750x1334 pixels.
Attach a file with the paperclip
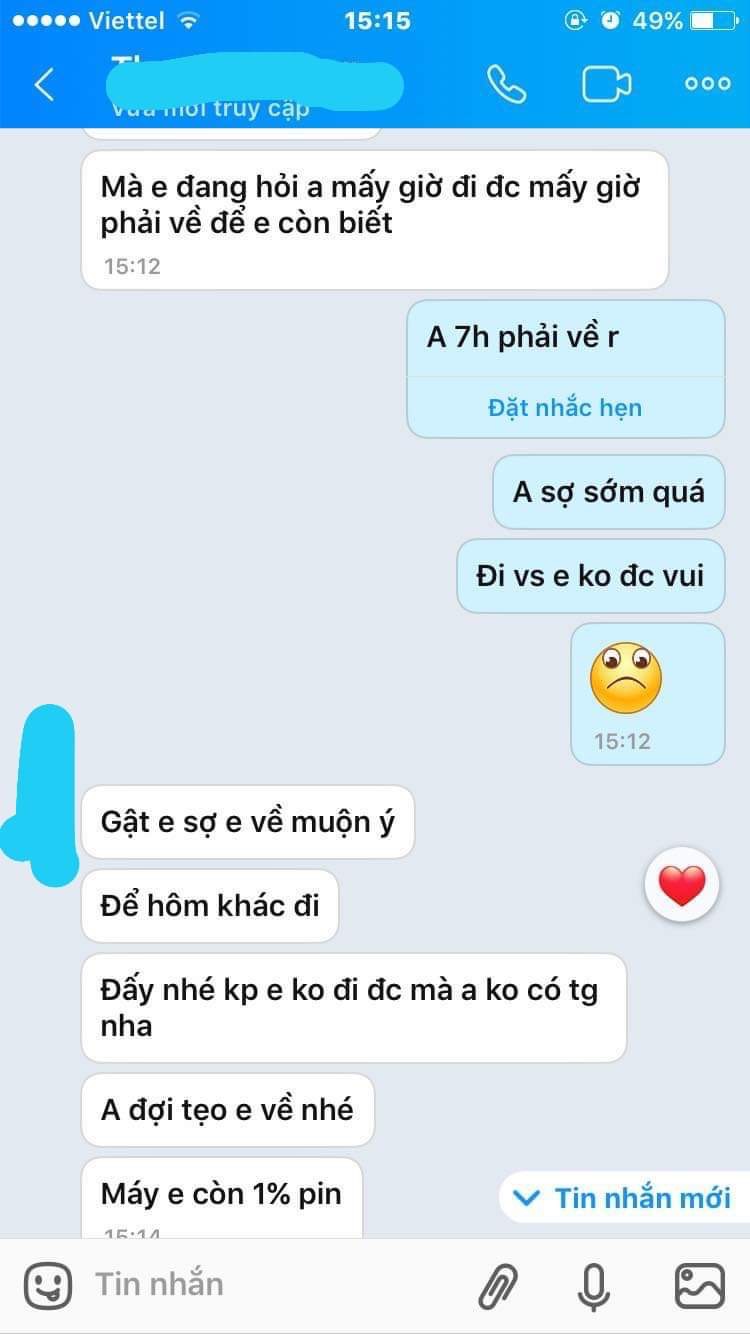498,1286
